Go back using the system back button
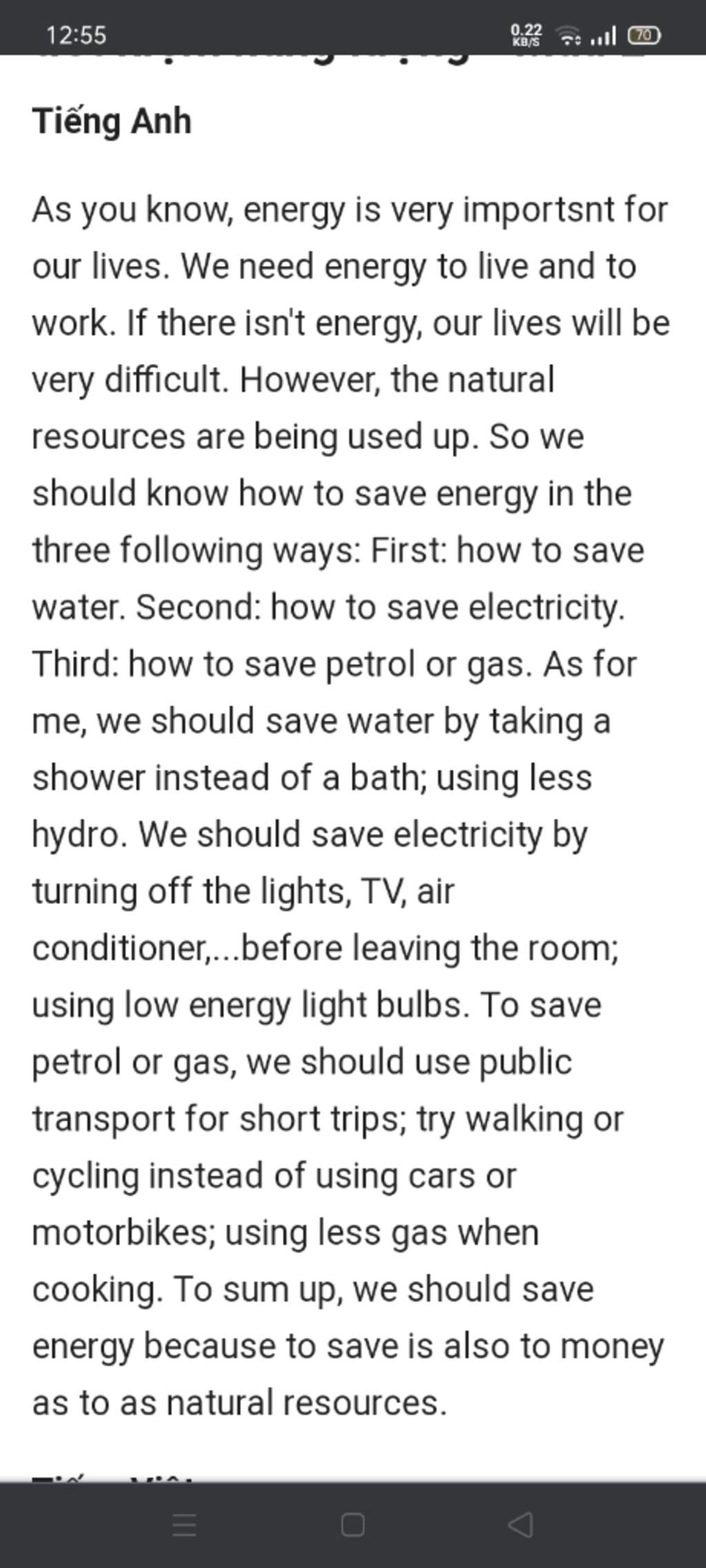The width and height of the screenshot is (706, 1568). 521,1525
